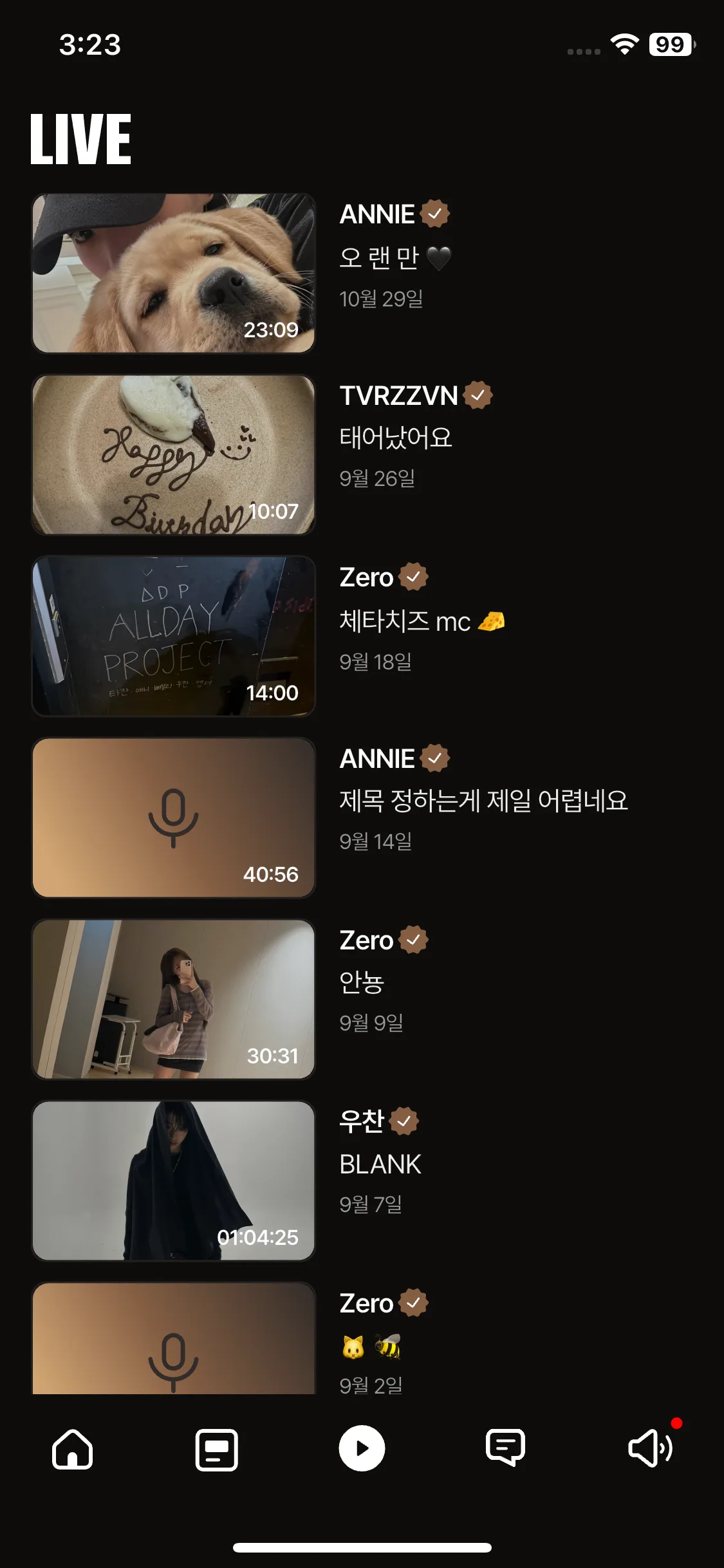
Task: Select the live play tab
Action: (x=362, y=1449)
